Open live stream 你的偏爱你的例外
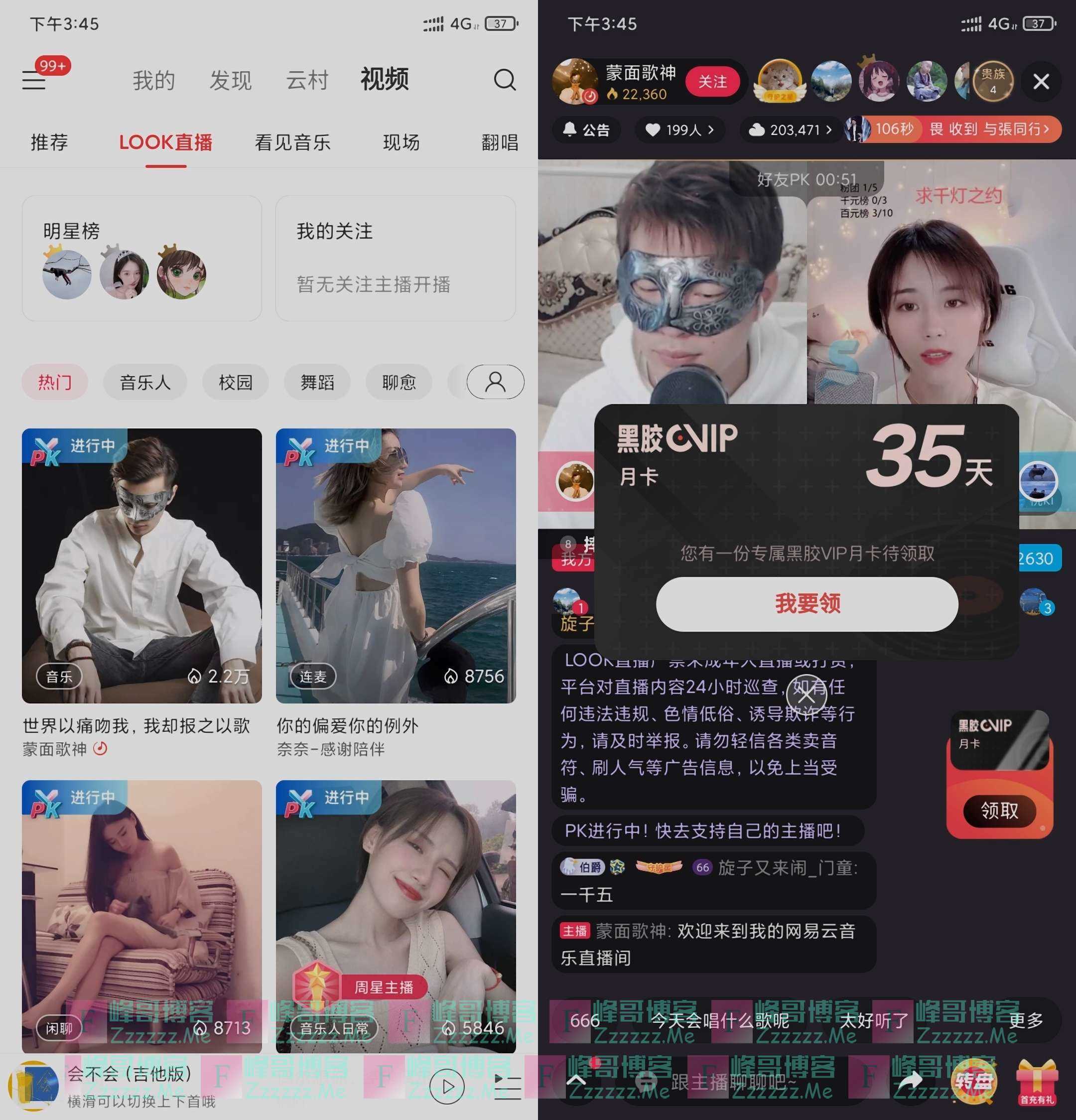1076x1120 pixels. (396, 565)
